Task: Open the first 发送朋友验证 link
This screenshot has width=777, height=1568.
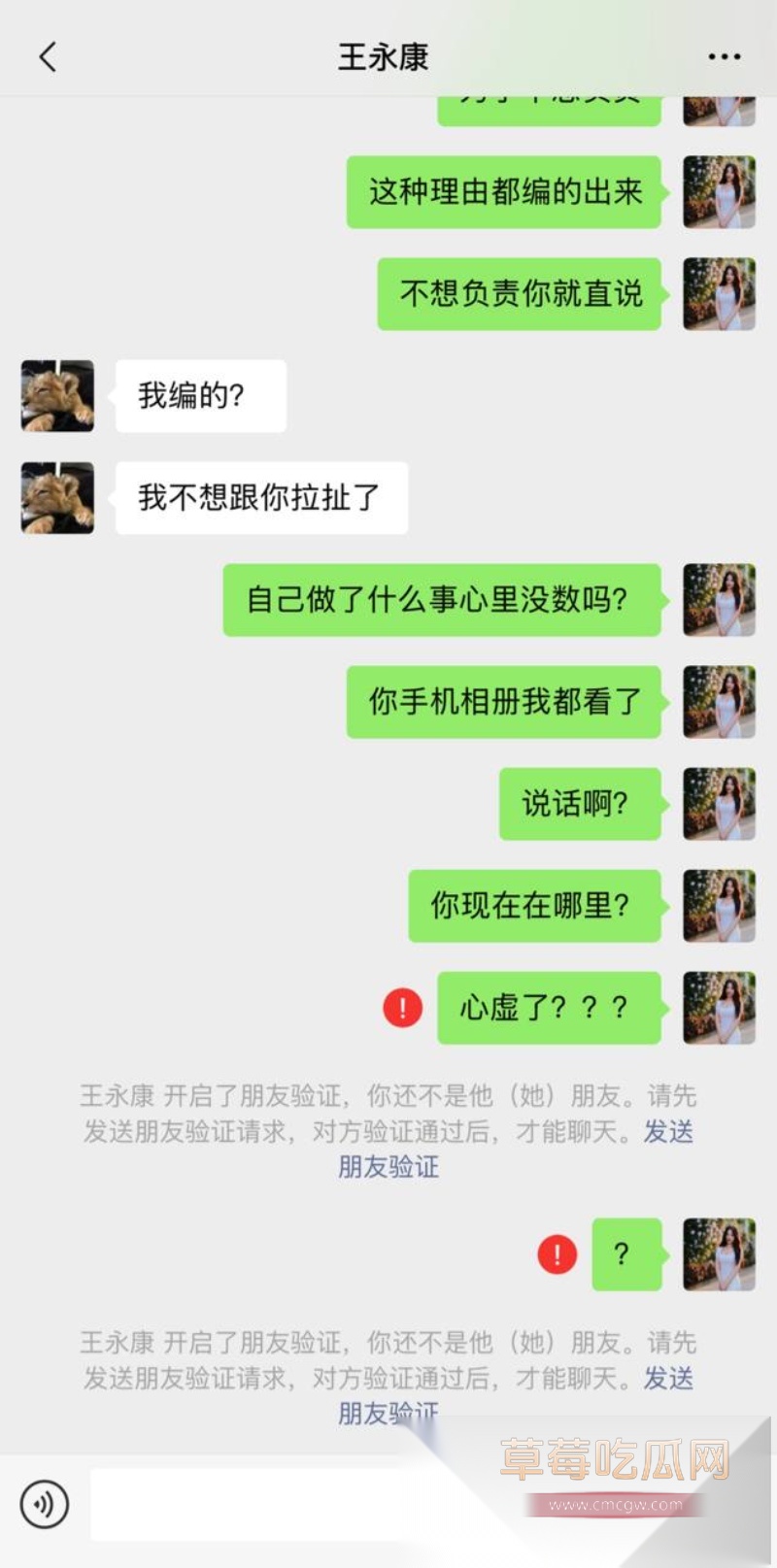Action: pyautogui.click(x=388, y=1168)
